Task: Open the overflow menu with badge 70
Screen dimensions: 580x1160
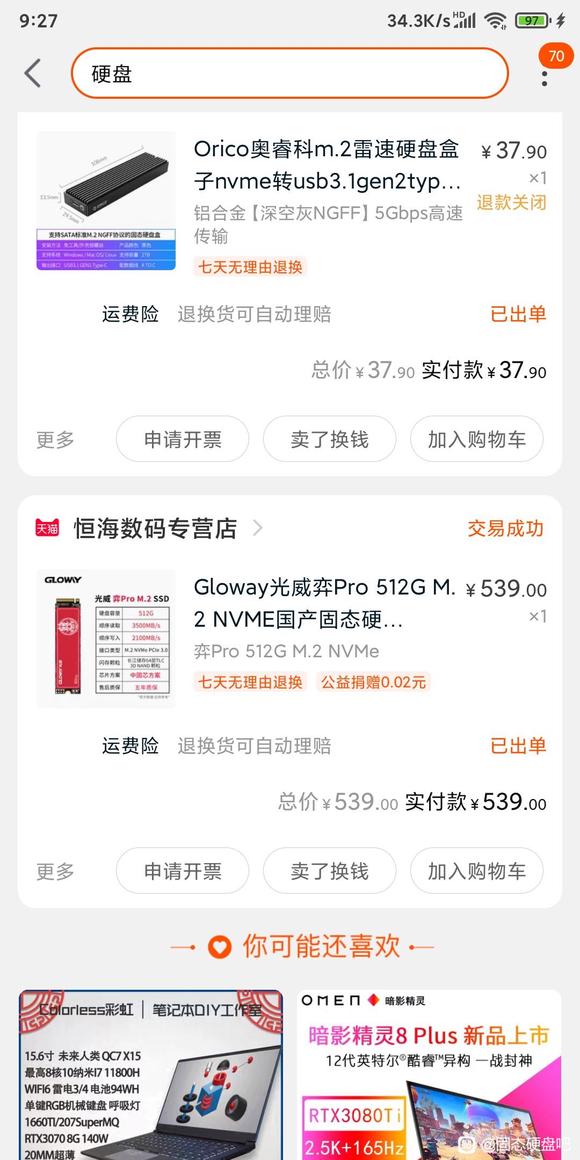Action: [545, 72]
